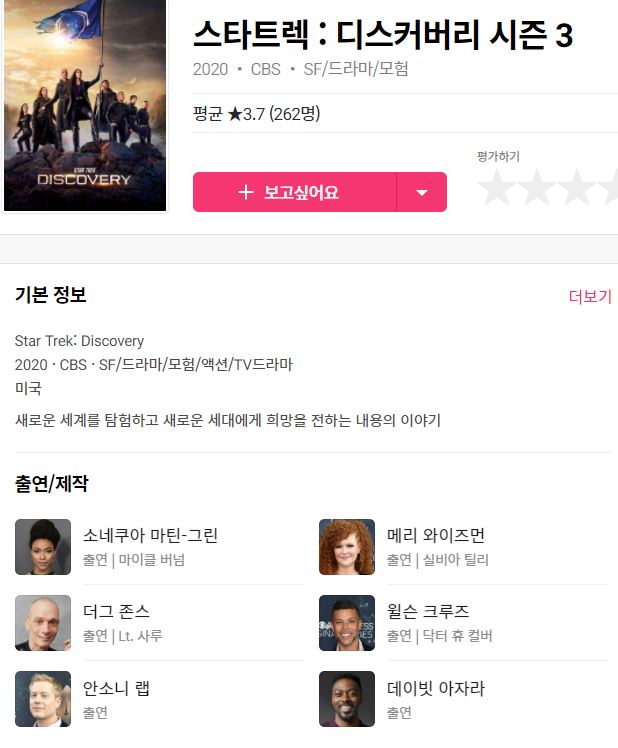The width and height of the screenshot is (618, 748).
Task: Expand the dropdown arrow beside 보고싶어요
Action: (422, 192)
